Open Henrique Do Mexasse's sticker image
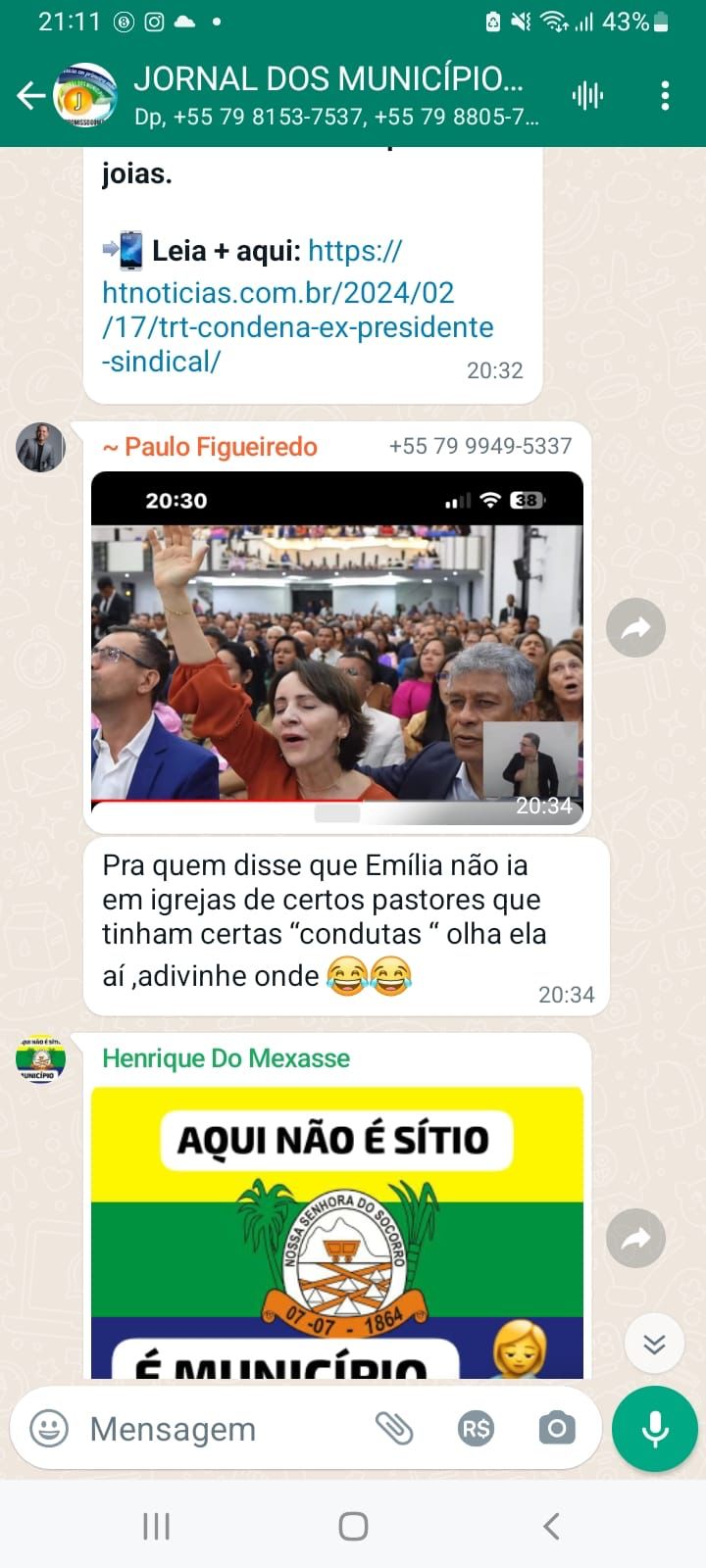Viewport: 706px width, 1568px height. tap(336, 1232)
